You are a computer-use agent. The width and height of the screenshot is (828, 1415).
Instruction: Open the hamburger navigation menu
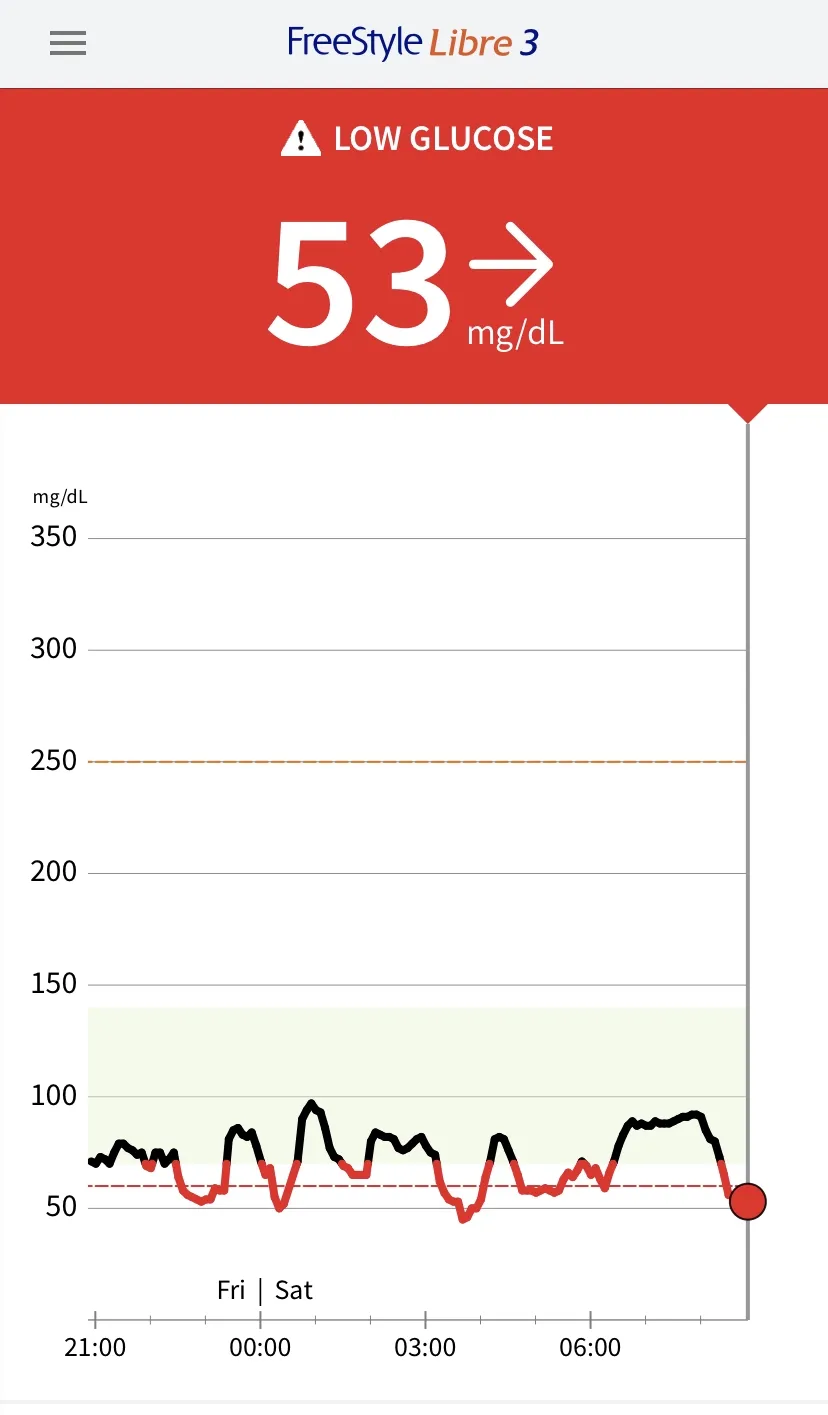(x=67, y=43)
